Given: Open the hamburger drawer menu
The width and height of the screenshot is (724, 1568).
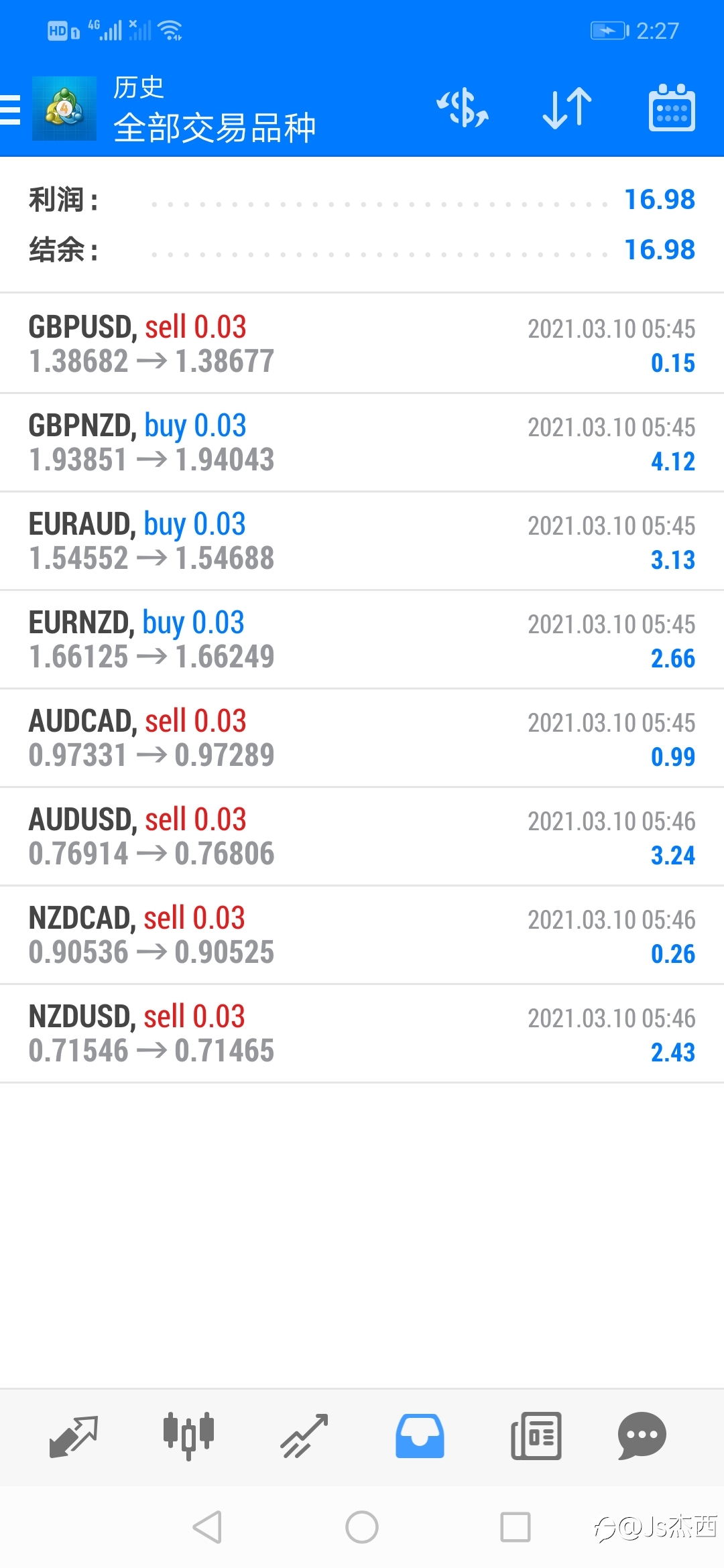Looking at the screenshot, I should click(x=10, y=109).
